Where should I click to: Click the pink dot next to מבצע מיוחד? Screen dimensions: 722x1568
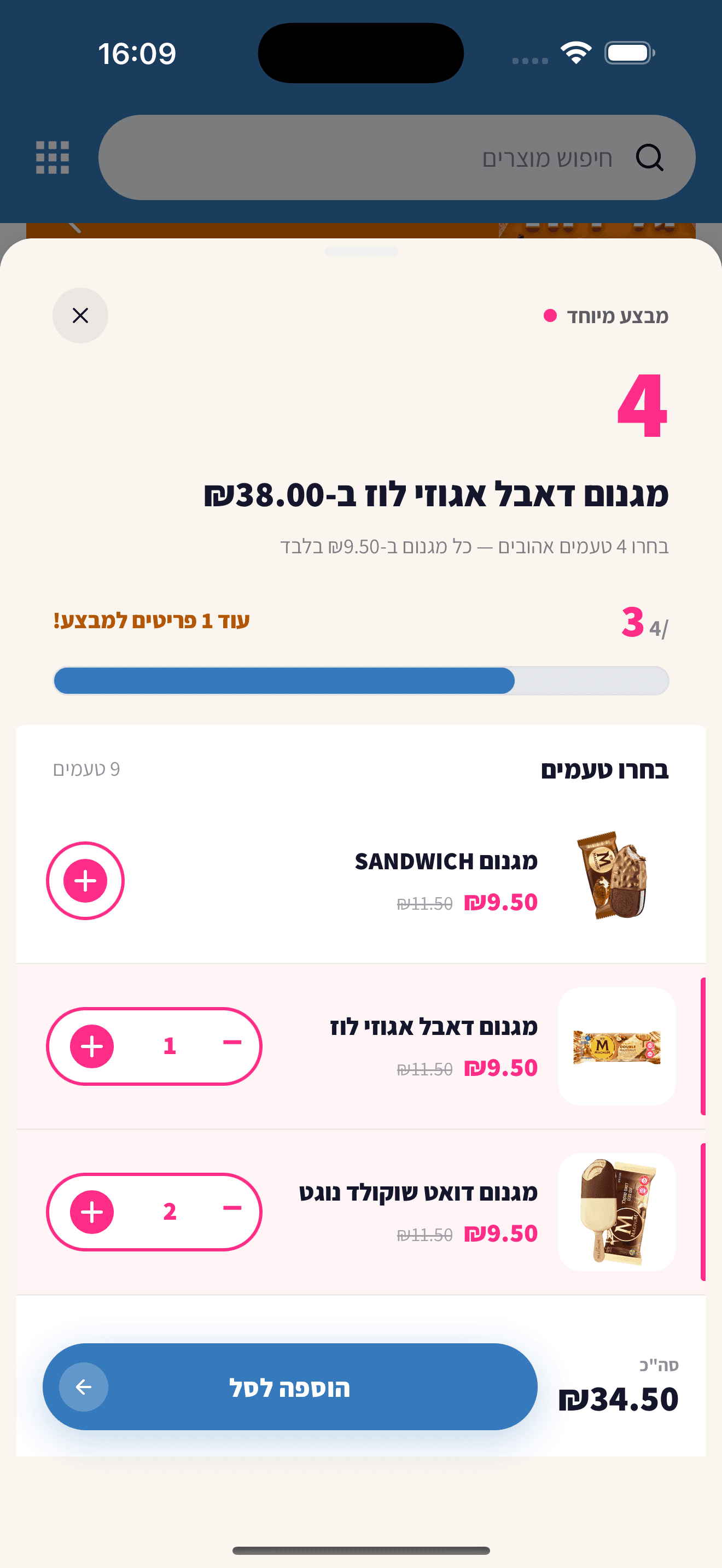(x=550, y=315)
